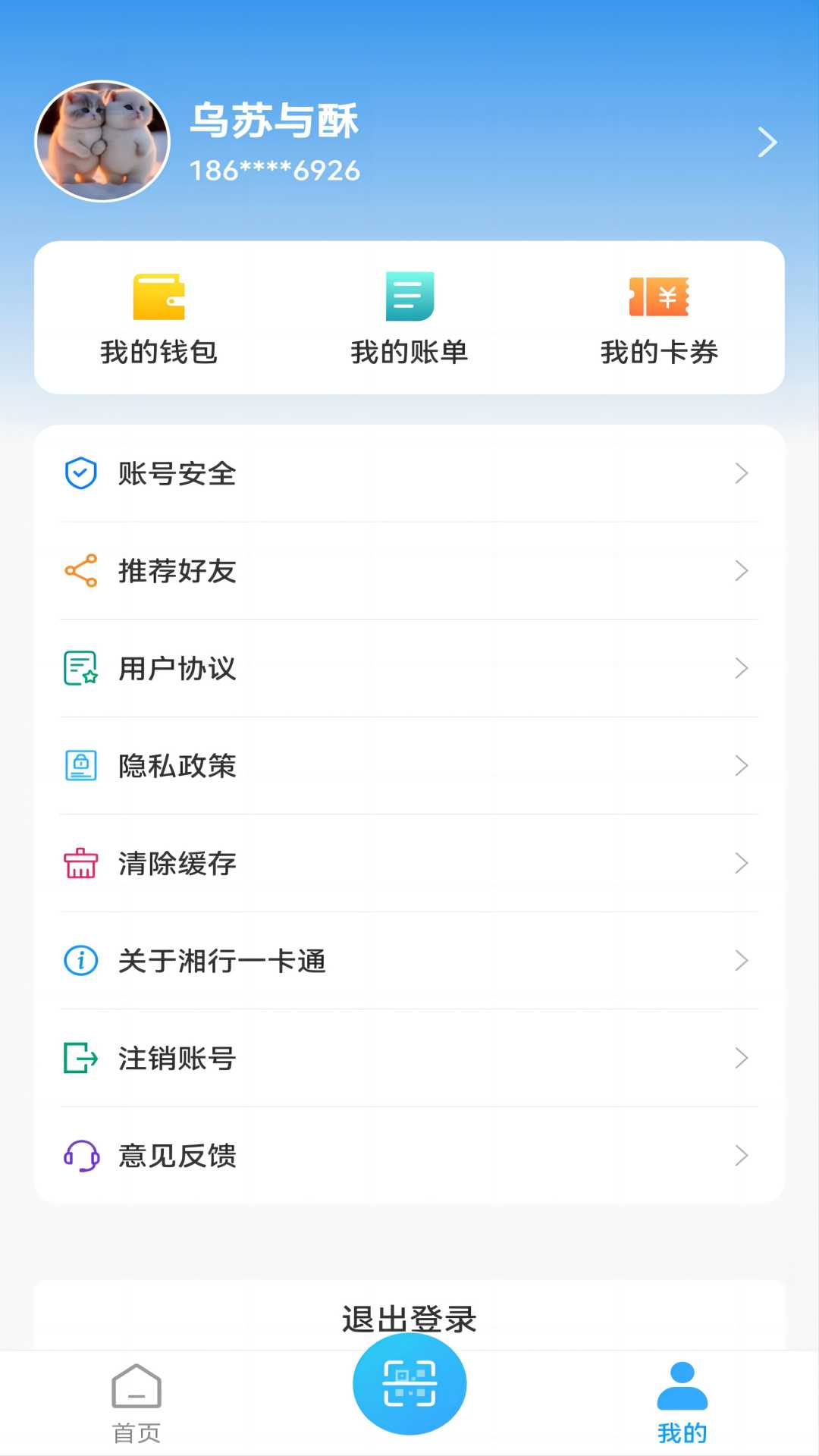Tap the 清除缓存 broom icon
819x1456 pixels.
80,862
